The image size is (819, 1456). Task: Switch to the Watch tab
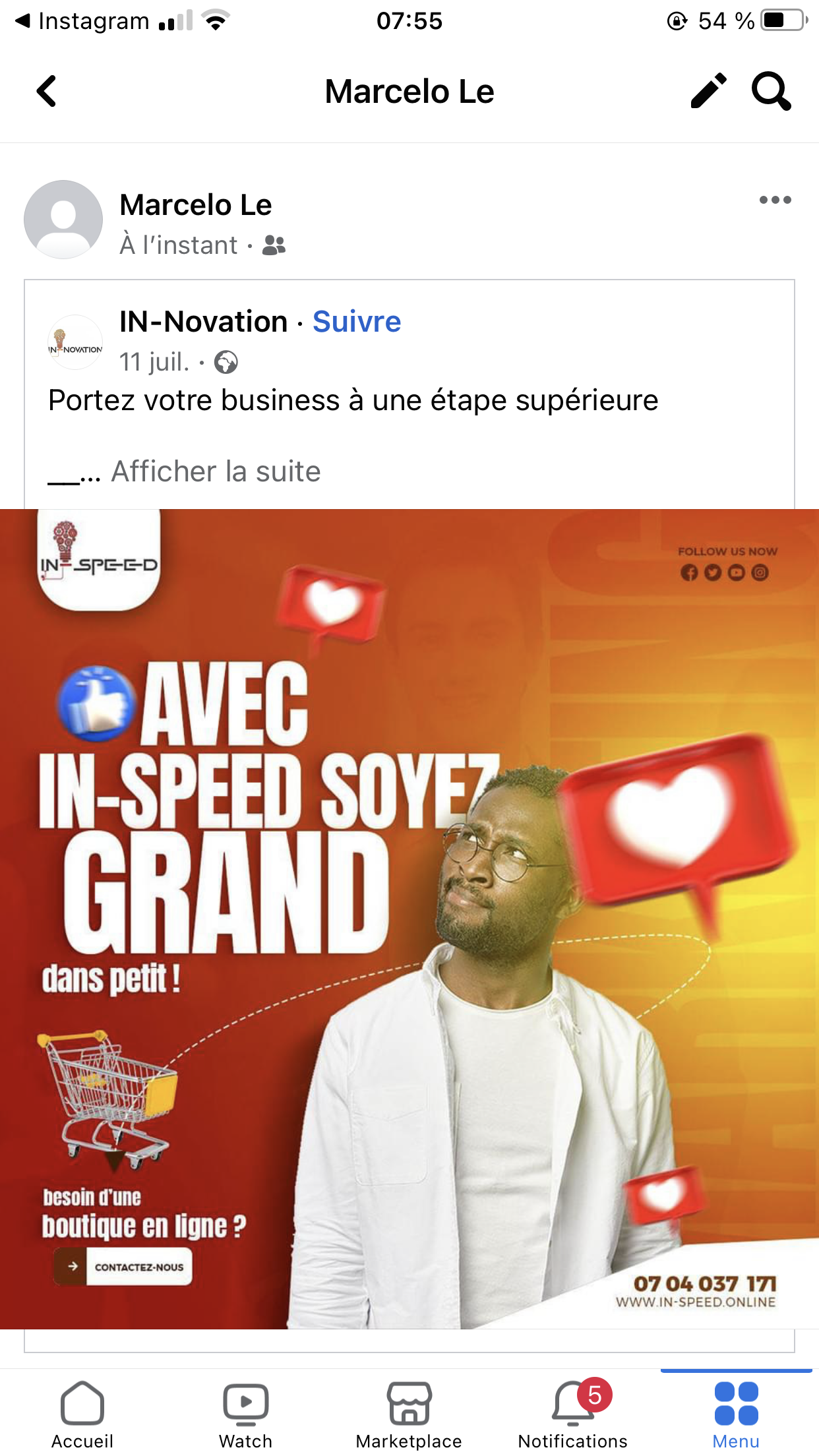(x=245, y=1414)
